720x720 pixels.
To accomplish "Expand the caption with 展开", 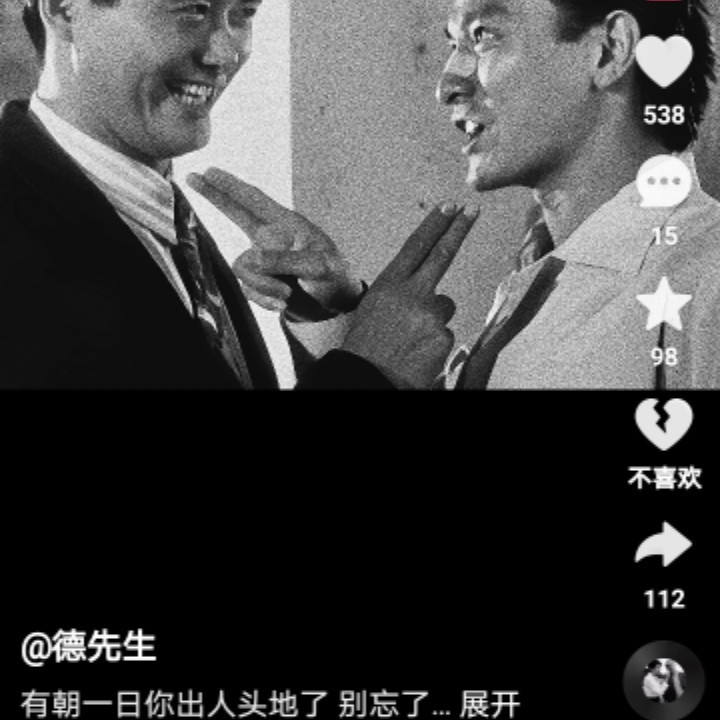I will click(489, 703).
